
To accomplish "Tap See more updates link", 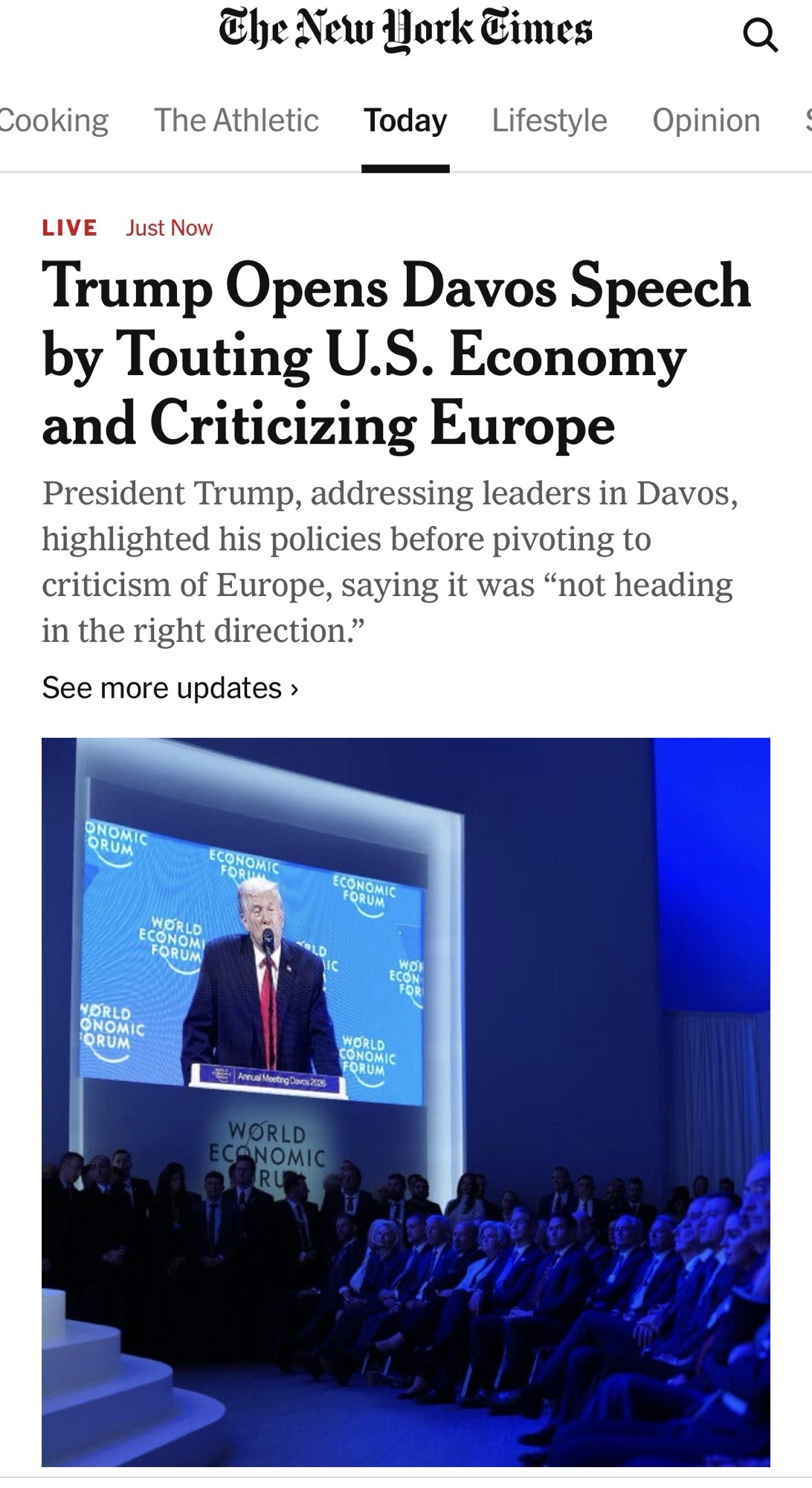I will [x=170, y=688].
